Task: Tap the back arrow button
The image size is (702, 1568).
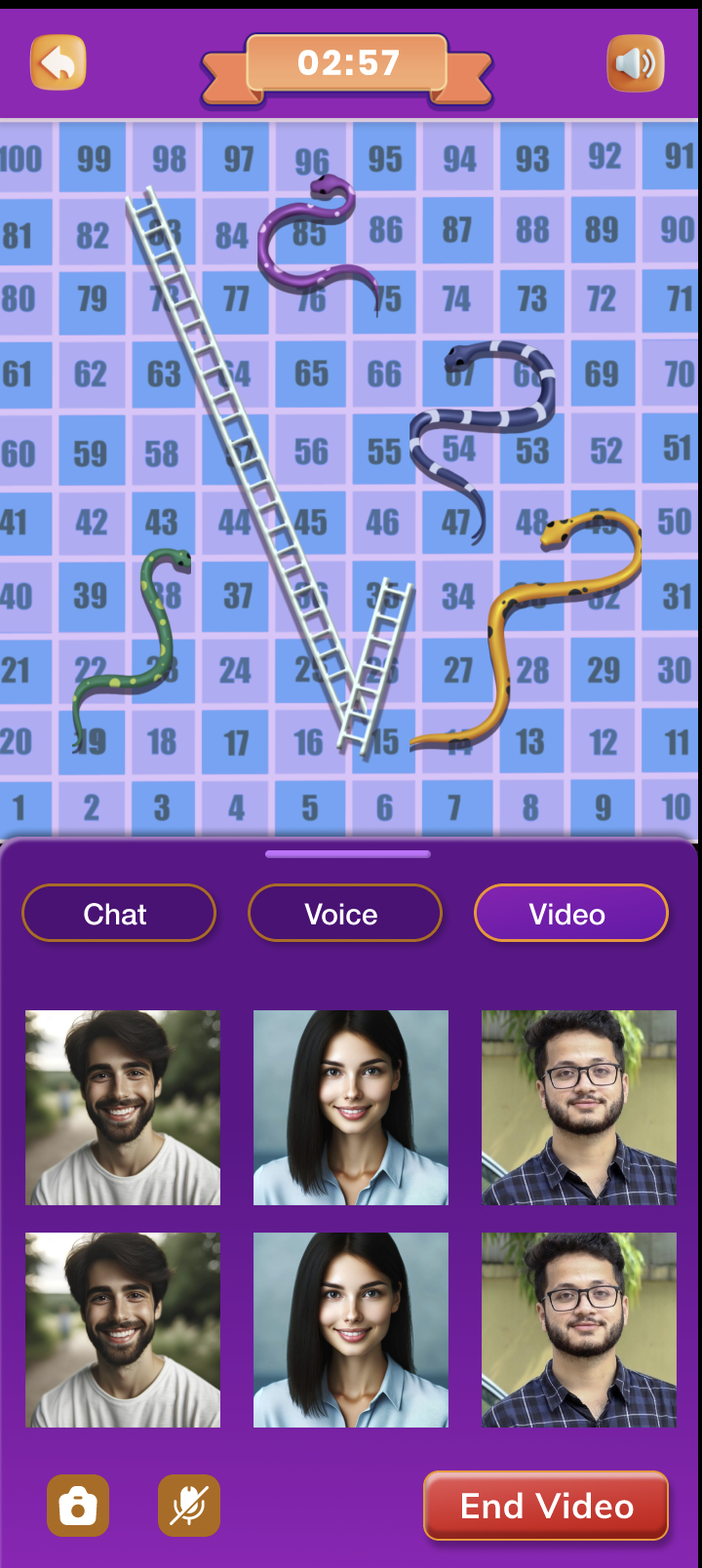Action: (x=58, y=63)
